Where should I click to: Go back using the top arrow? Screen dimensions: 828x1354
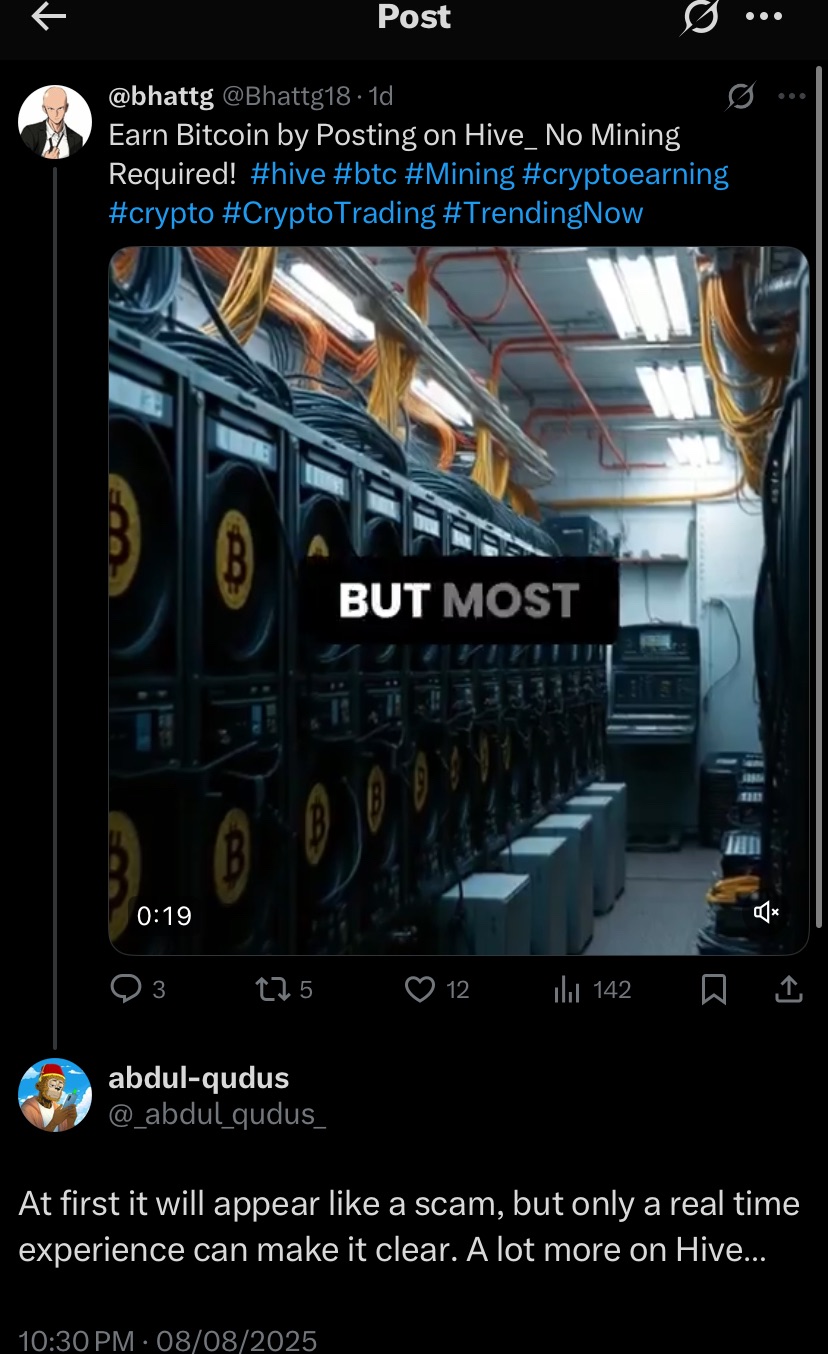[x=49, y=16]
